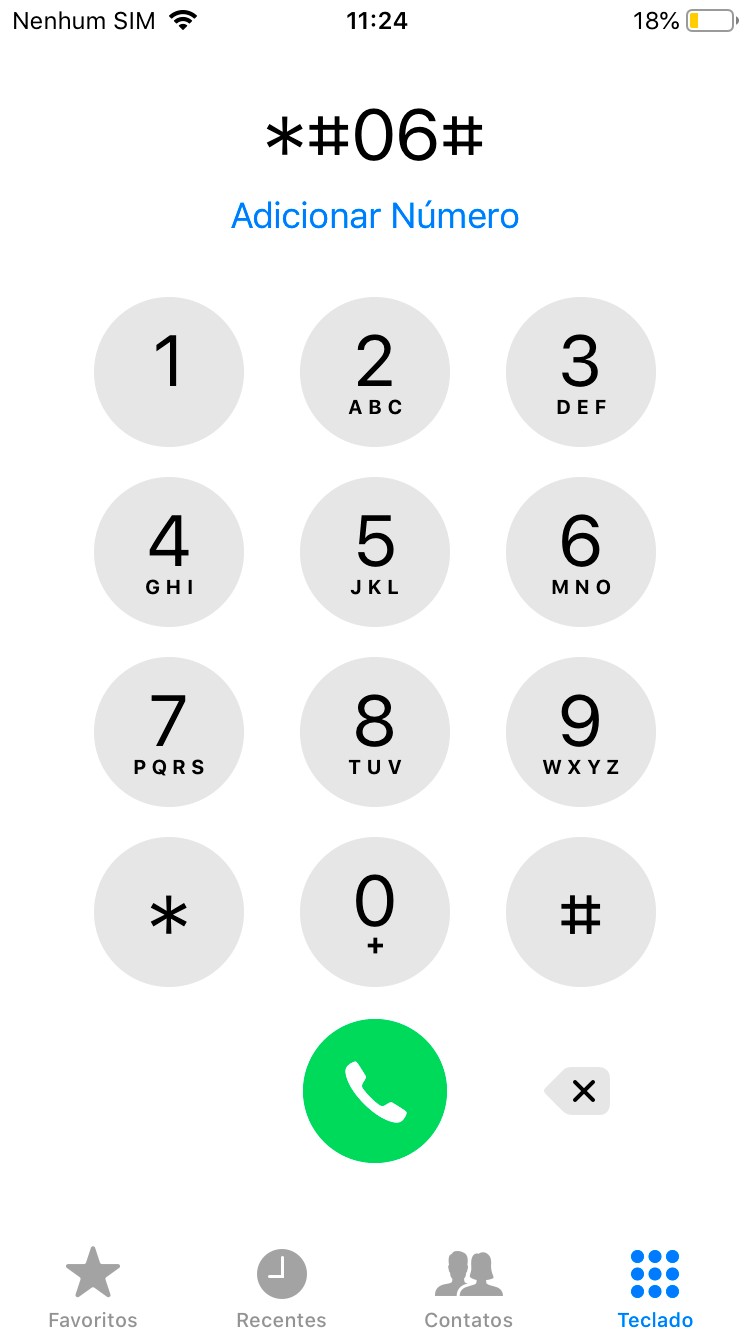Delete the last dialed character
This screenshot has width=750, height=1334.
pos(579,1091)
